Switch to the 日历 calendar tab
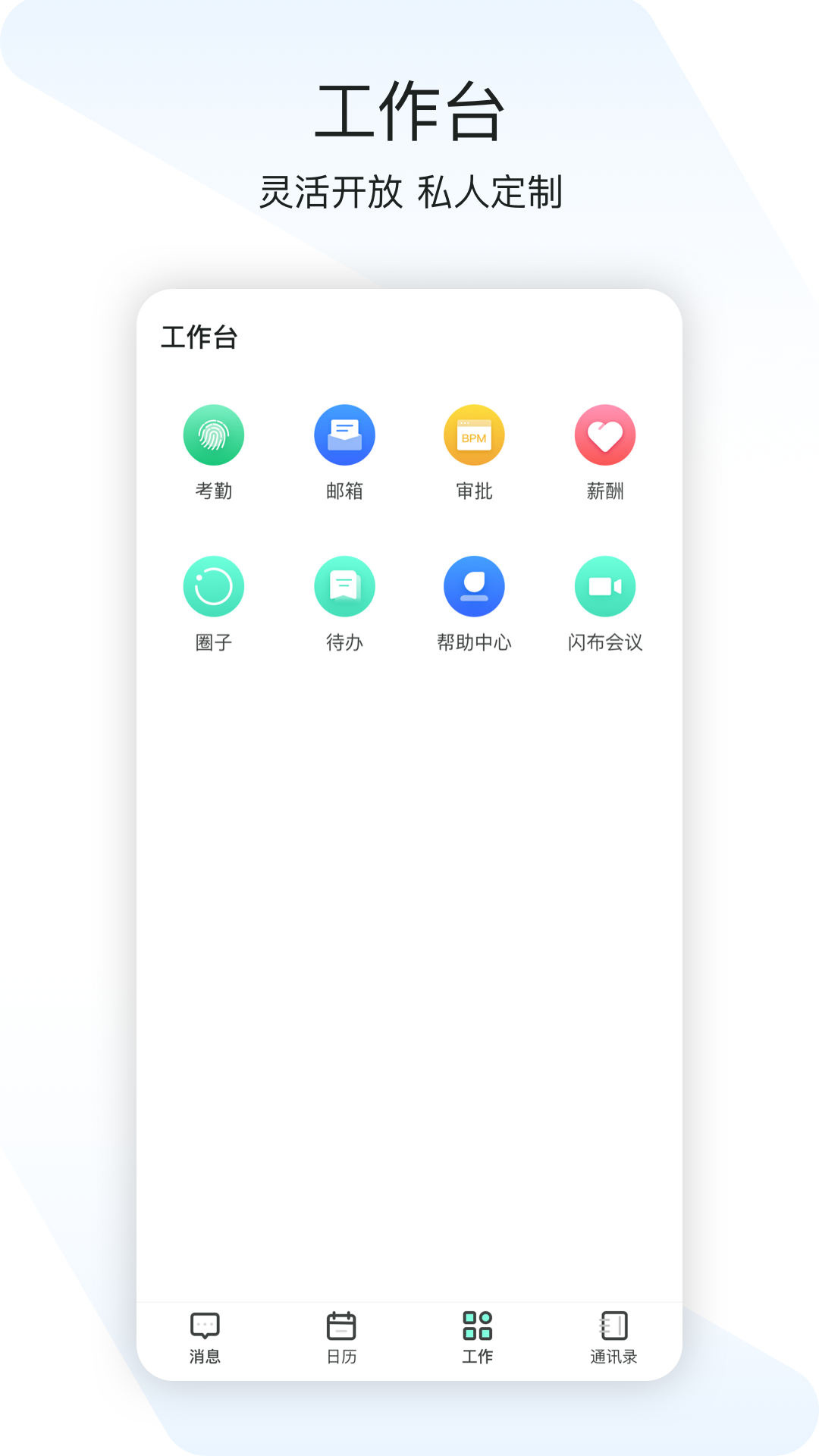Screen dimensions: 819x1456 341,1338
